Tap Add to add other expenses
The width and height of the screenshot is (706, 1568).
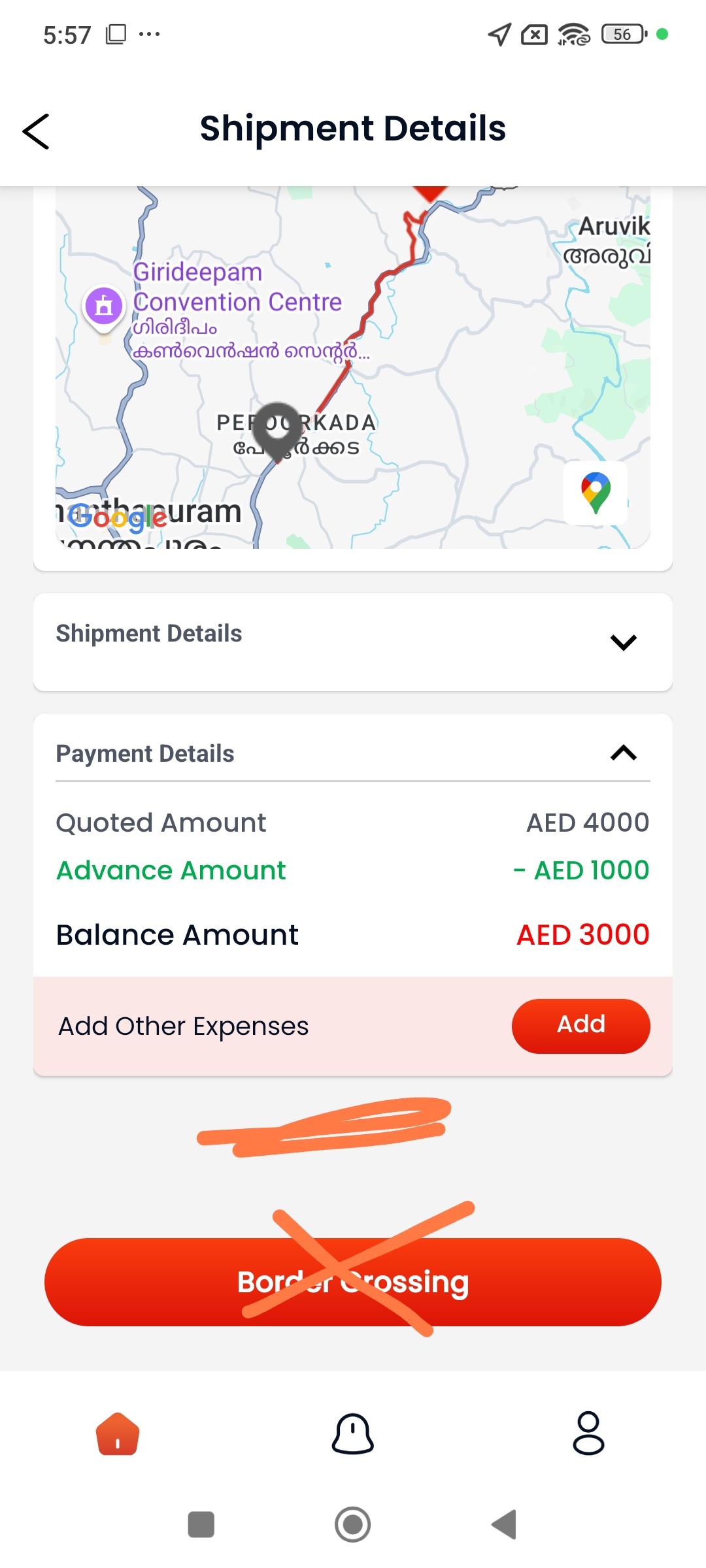(x=580, y=1026)
